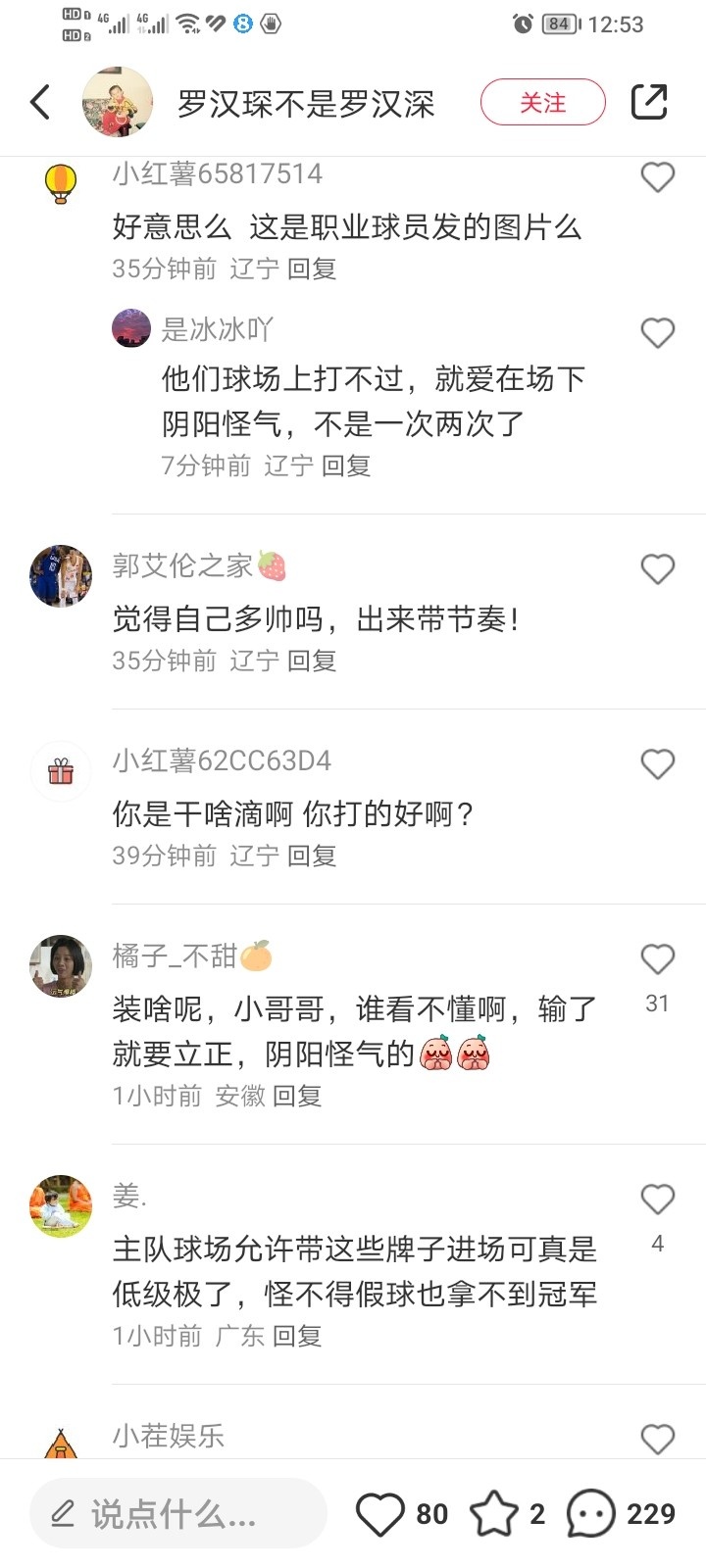Like the post with 80 likes
Image resolution: width=706 pixels, height=1568 pixels.
tap(380, 1514)
